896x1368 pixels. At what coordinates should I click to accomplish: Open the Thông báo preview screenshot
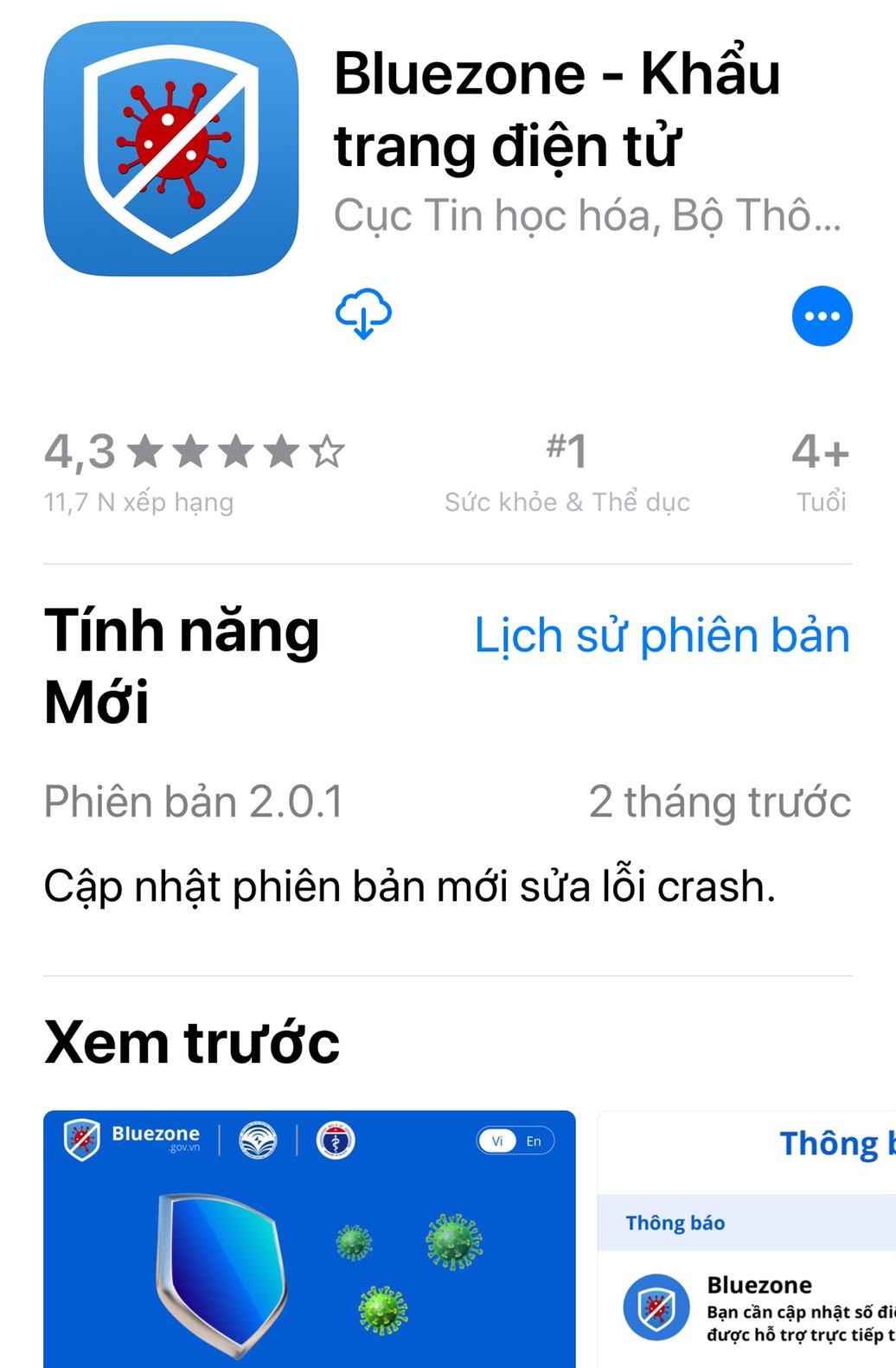748,1238
